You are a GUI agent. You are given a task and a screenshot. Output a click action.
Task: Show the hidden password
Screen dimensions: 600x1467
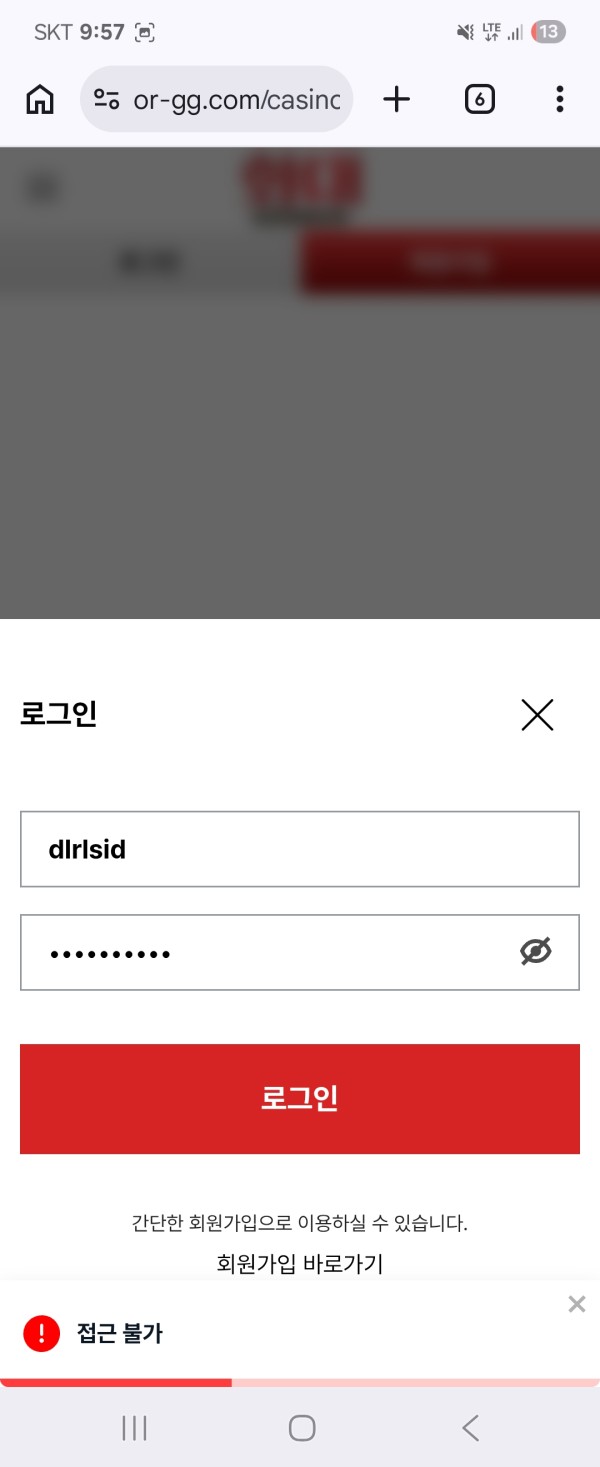pyautogui.click(x=536, y=952)
